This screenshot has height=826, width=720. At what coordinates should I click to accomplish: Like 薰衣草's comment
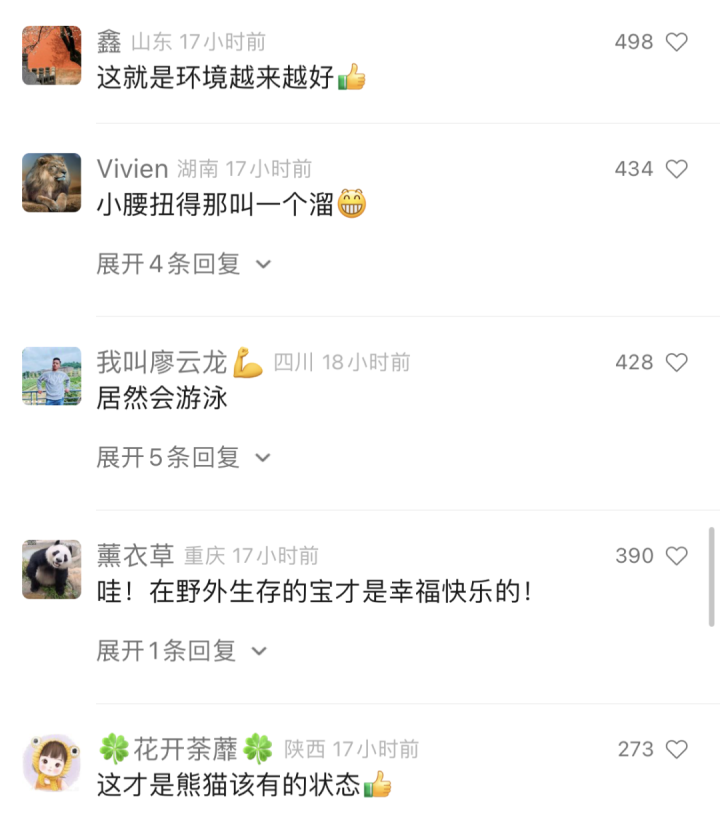point(677,556)
